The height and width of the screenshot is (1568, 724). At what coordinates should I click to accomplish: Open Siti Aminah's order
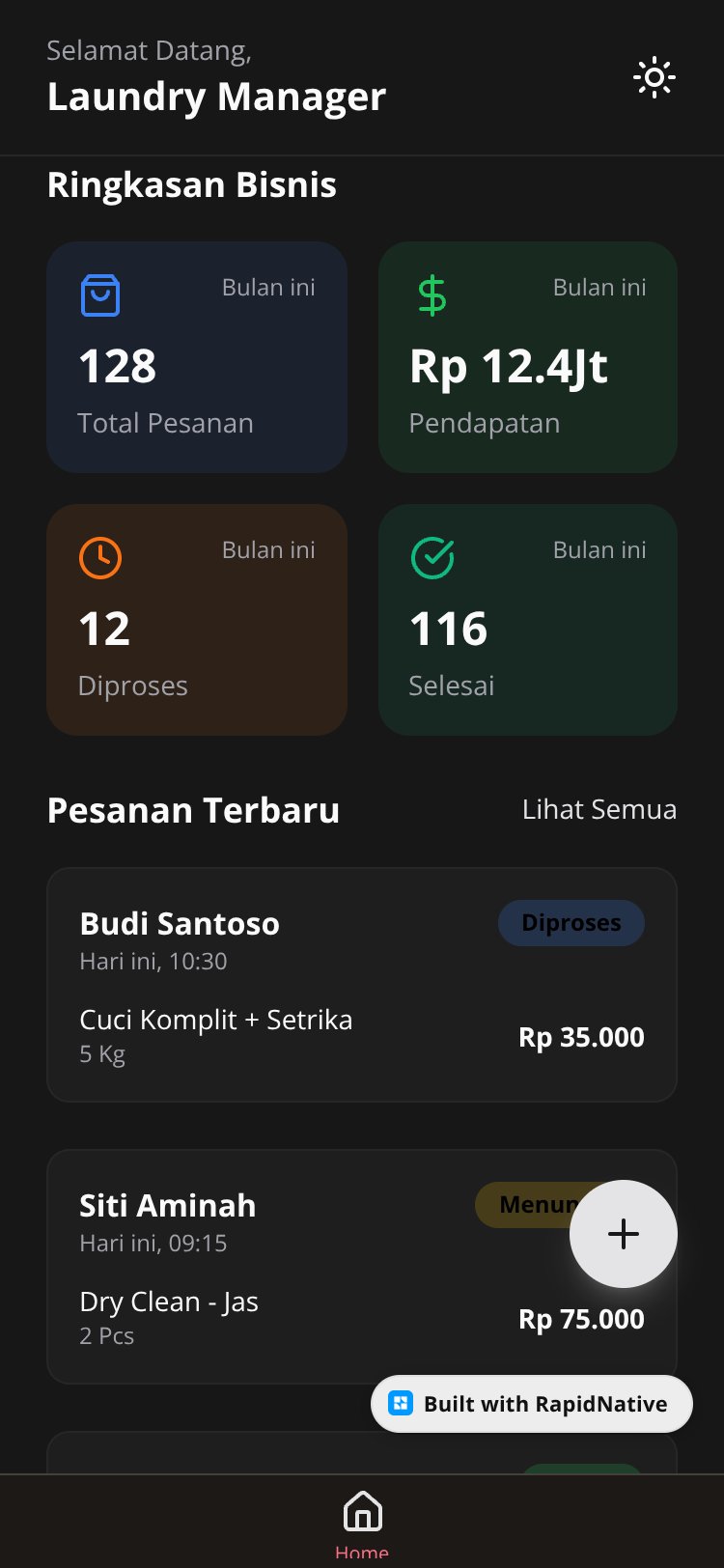pos(362,1267)
